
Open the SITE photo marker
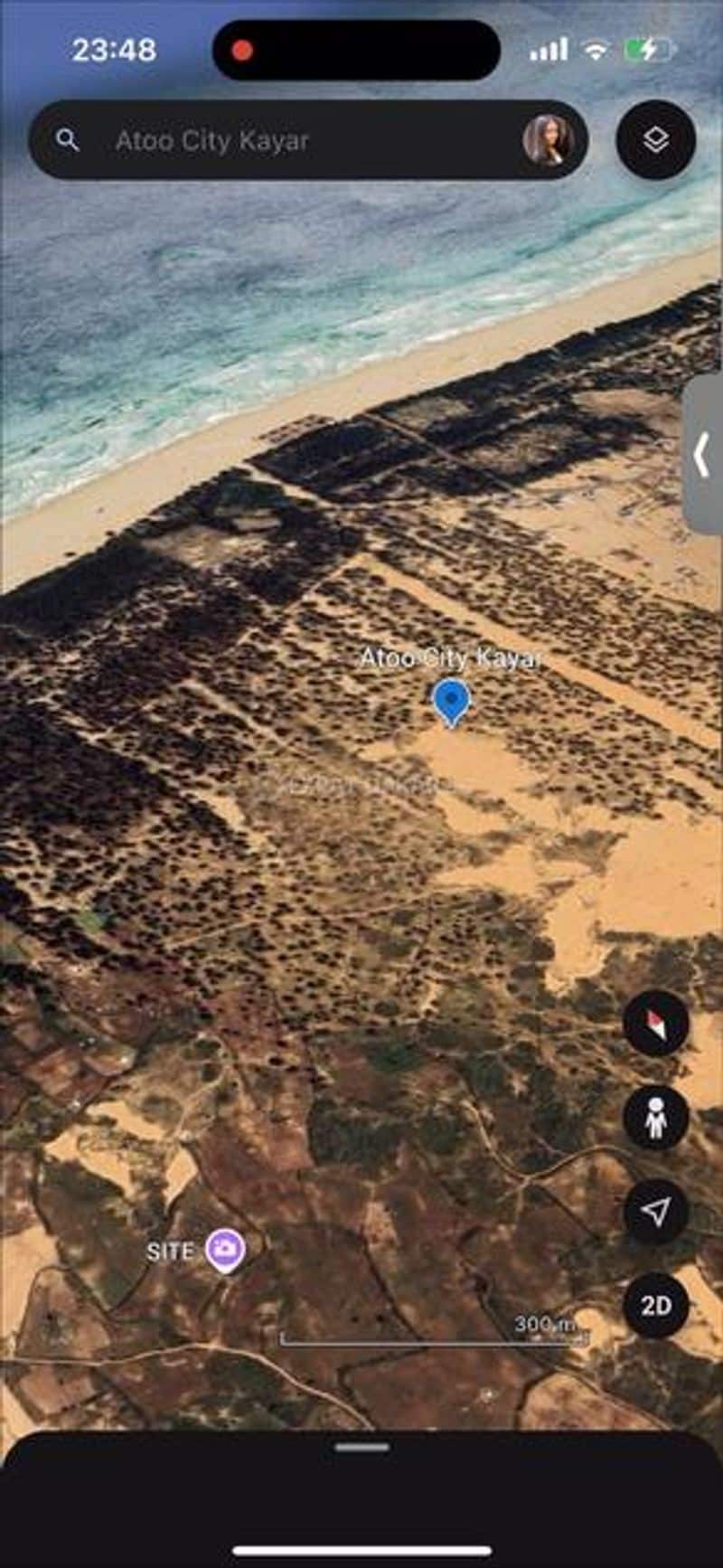coord(223,1251)
